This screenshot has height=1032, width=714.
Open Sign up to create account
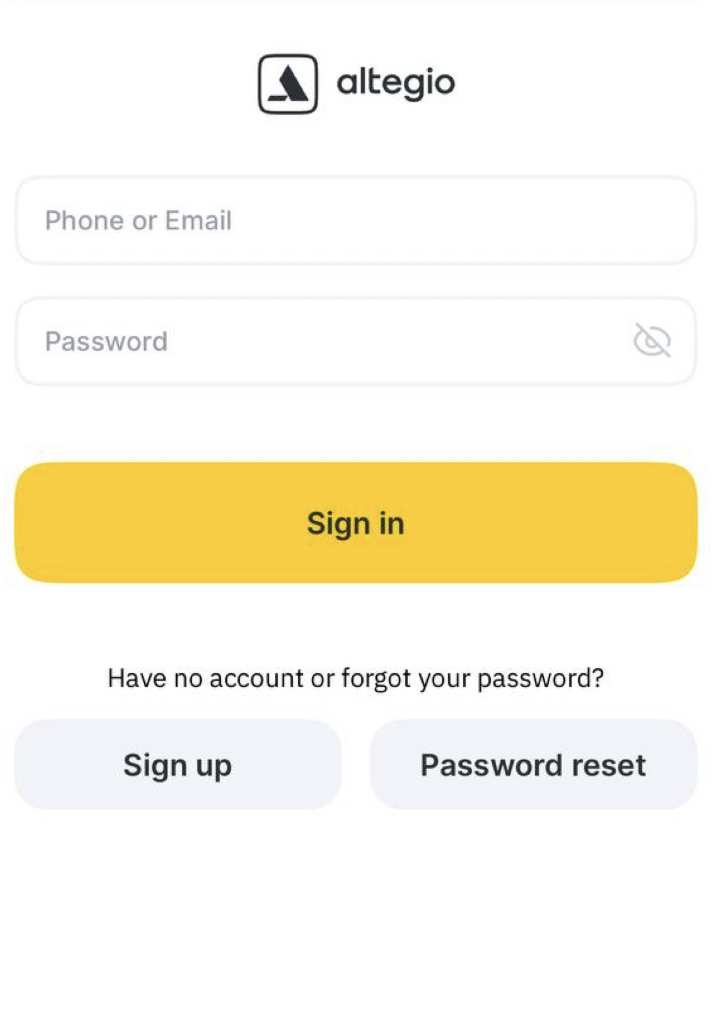pyautogui.click(x=178, y=765)
